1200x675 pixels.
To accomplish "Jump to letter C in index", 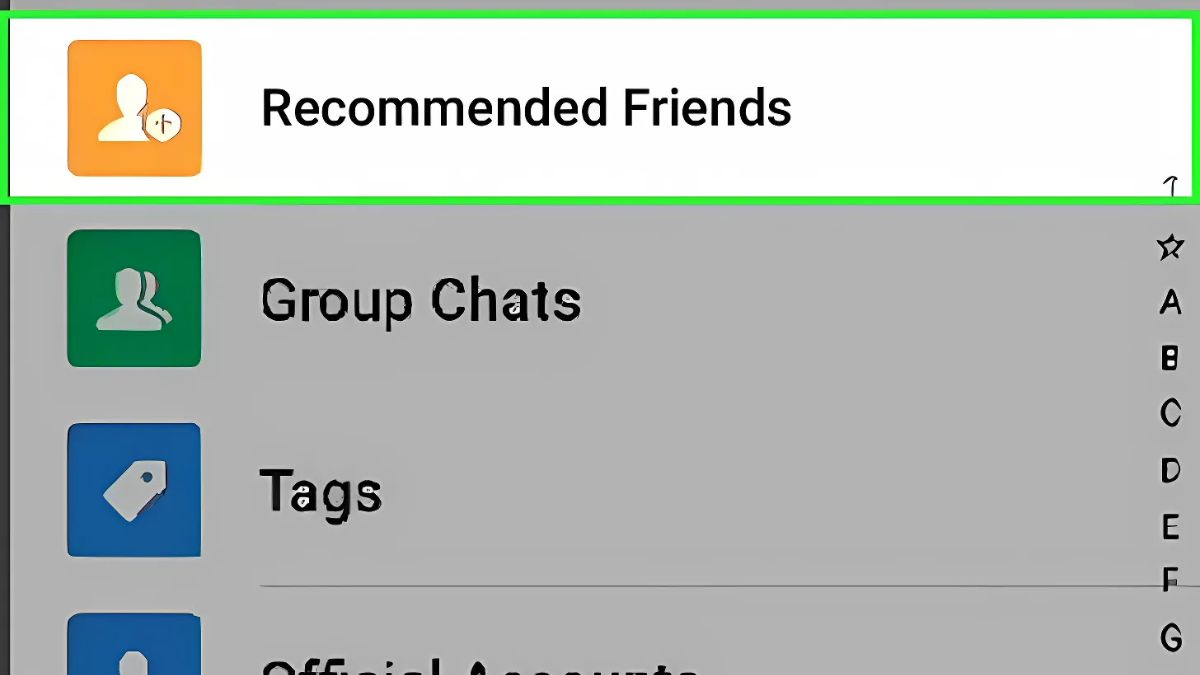I will (x=1170, y=413).
